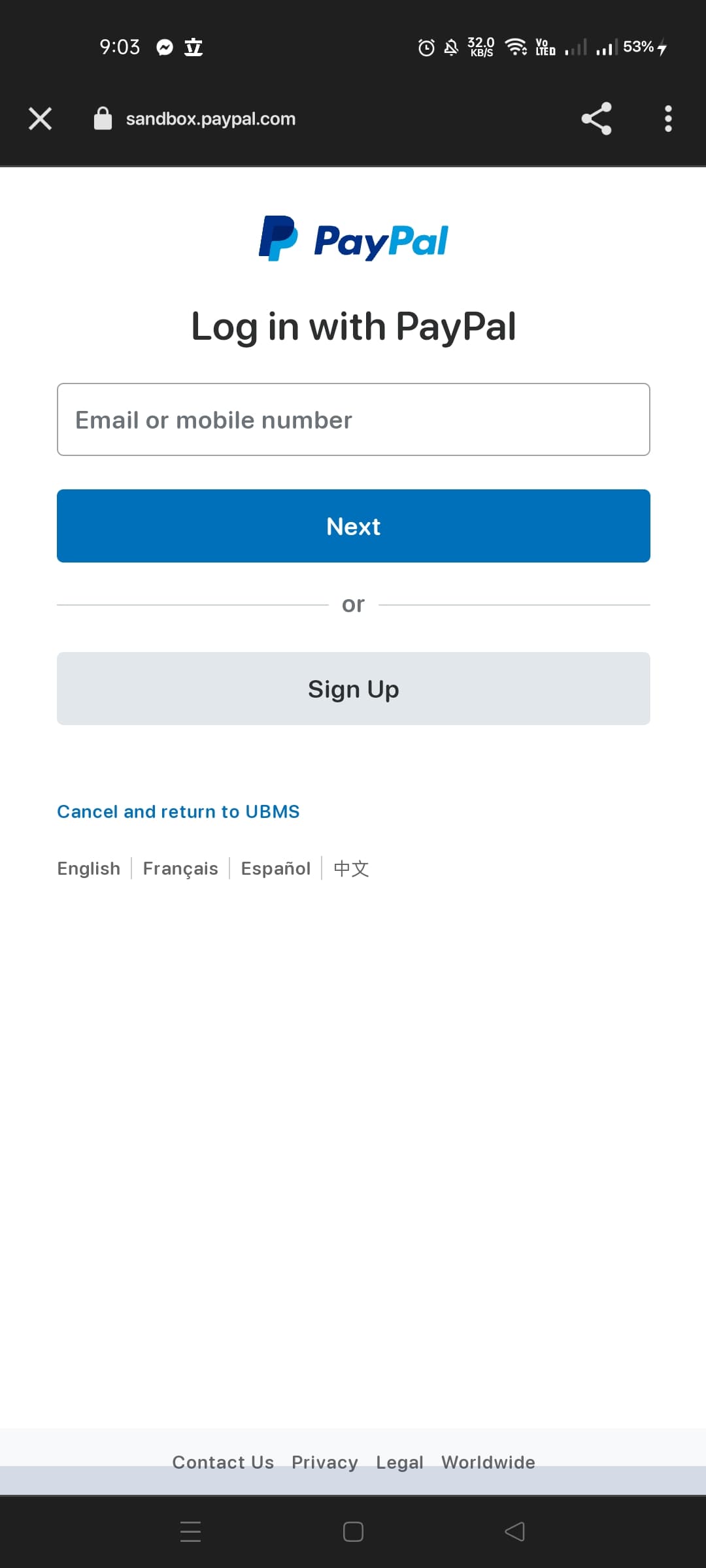Open the share icon in the browser toolbar

[596, 118]
